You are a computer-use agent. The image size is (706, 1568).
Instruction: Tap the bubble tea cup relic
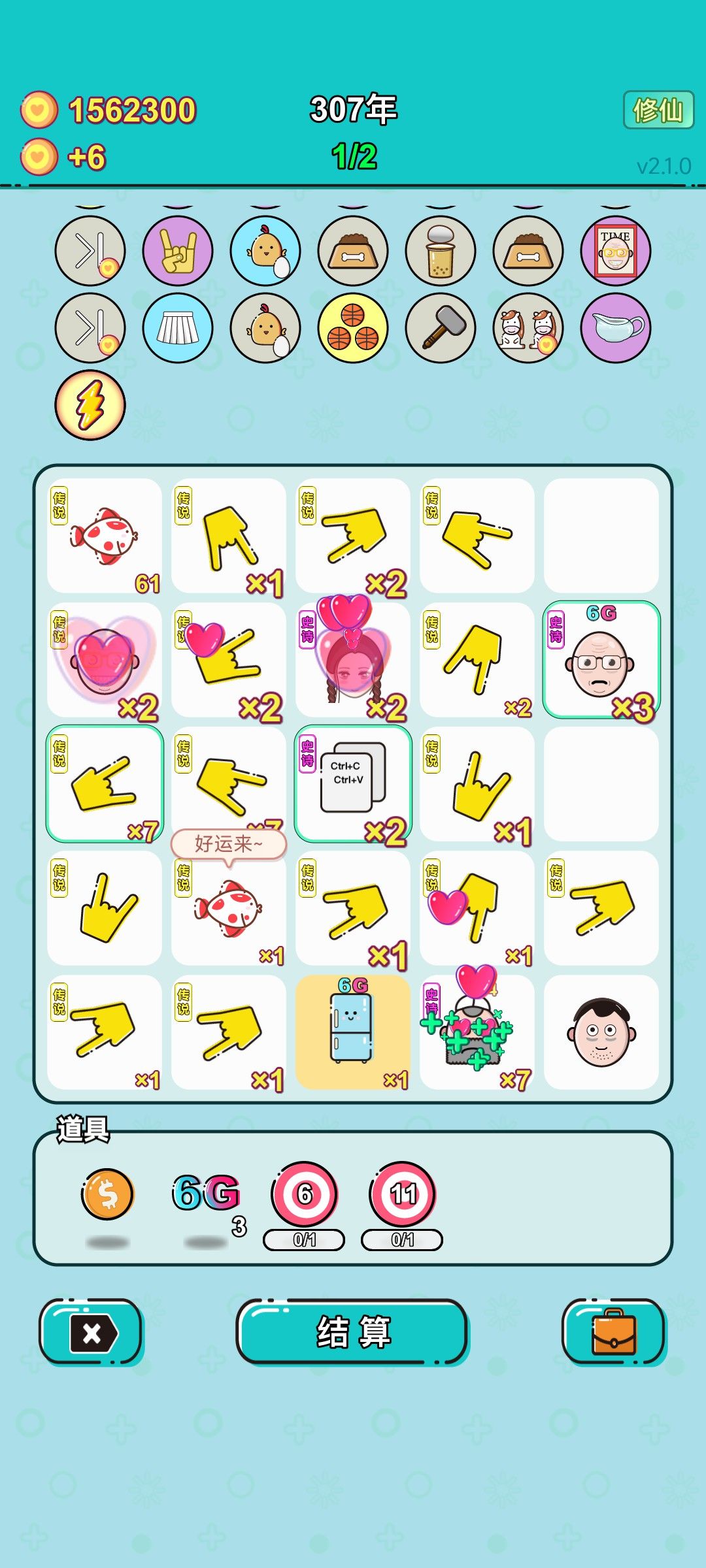[441, 251]
